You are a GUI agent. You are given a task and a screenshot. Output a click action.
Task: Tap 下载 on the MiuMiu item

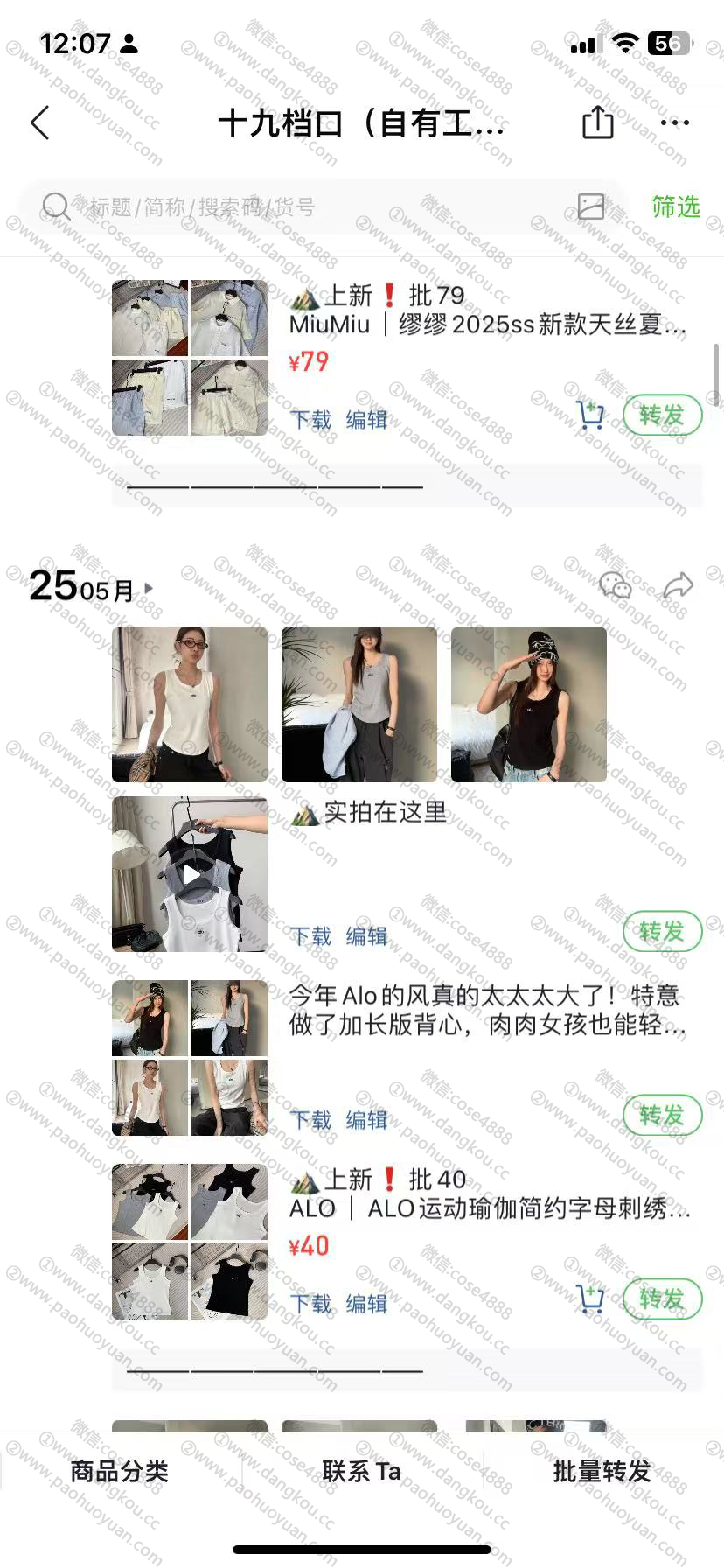click(310, 420)
